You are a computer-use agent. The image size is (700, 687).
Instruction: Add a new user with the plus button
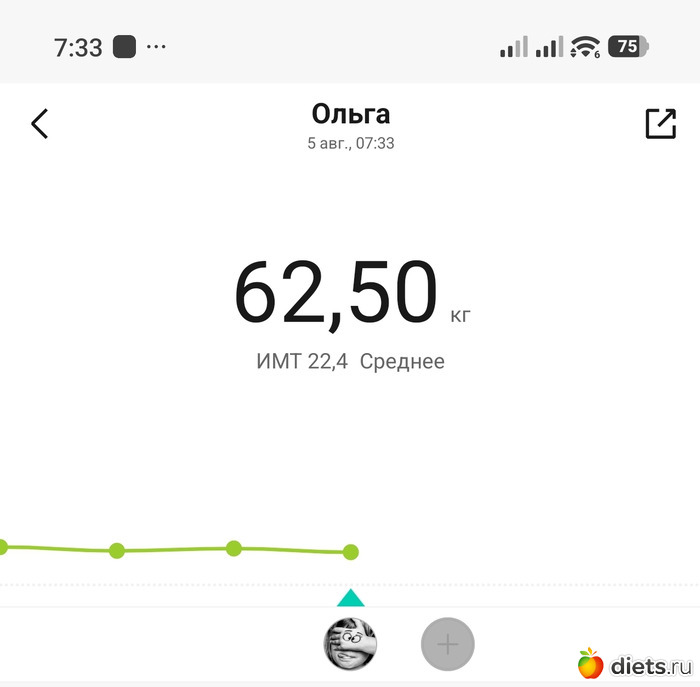click(447, 644)
